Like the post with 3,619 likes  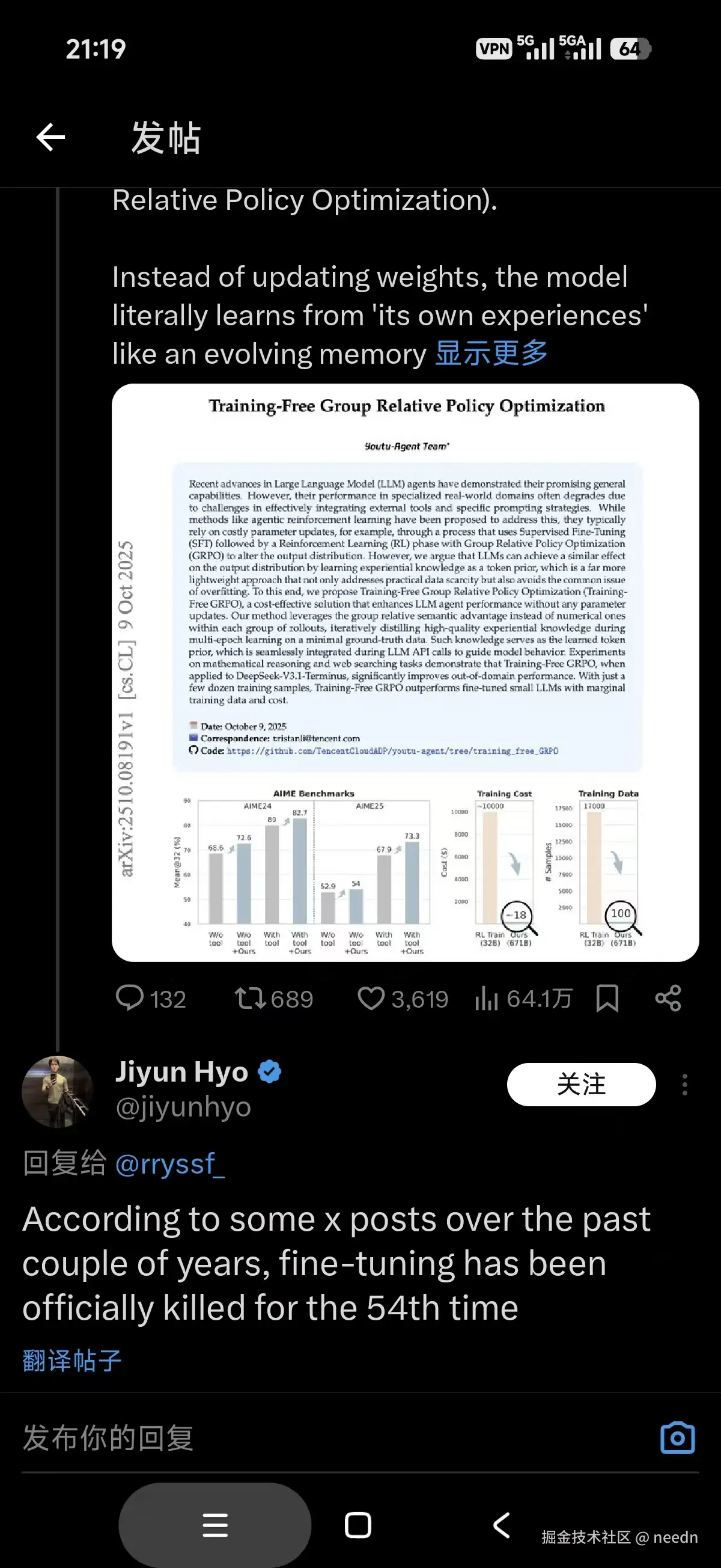[x=403, y=999]
